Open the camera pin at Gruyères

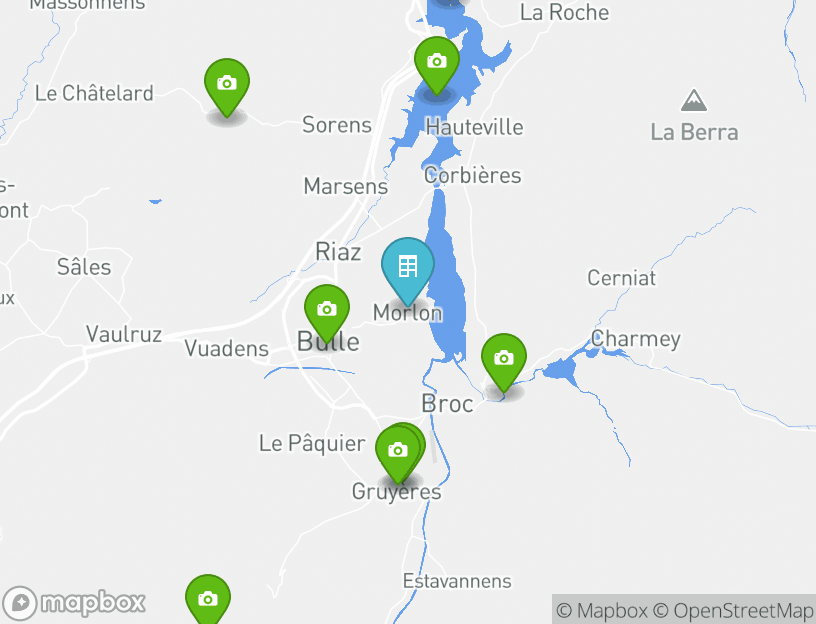[397, 451]
